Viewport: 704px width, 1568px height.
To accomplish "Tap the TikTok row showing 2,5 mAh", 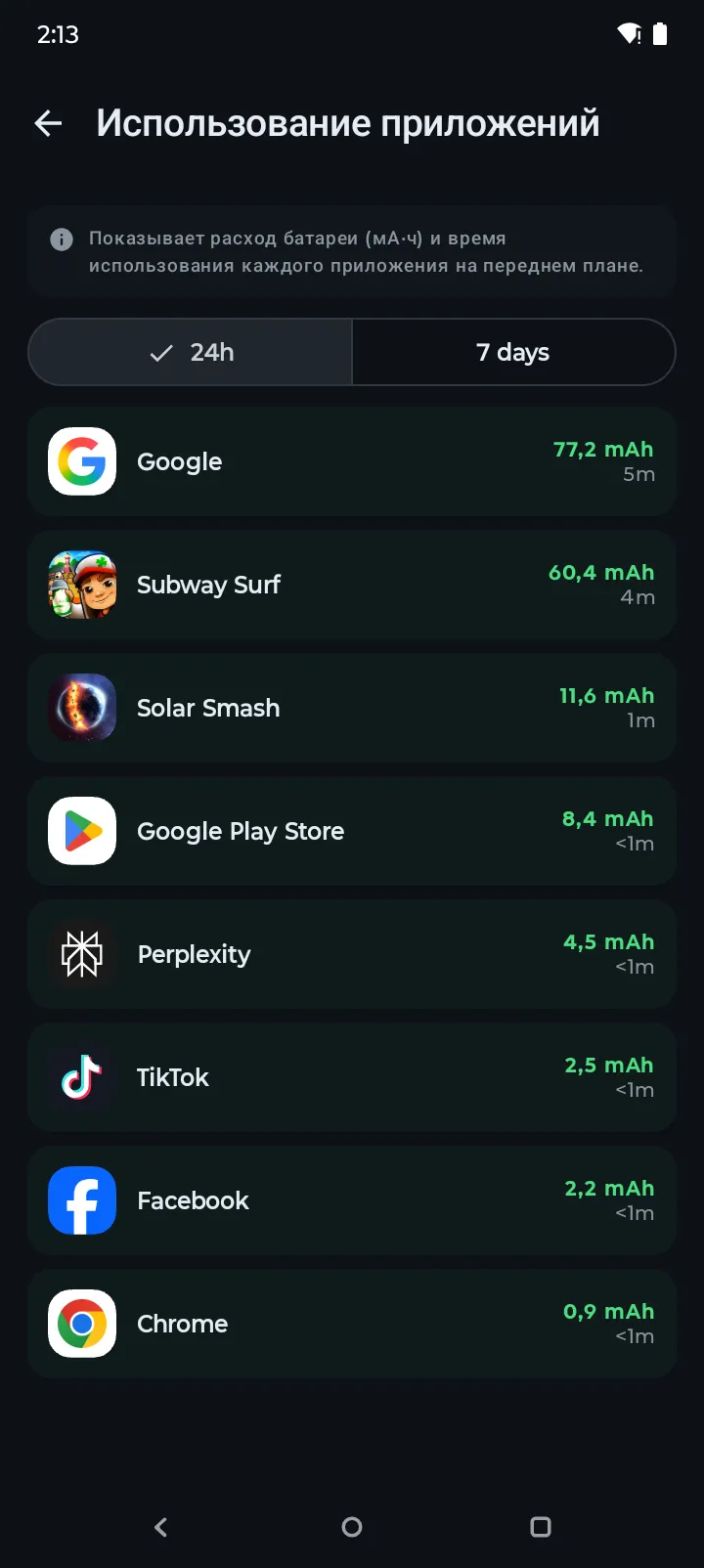I will 352,1077.
